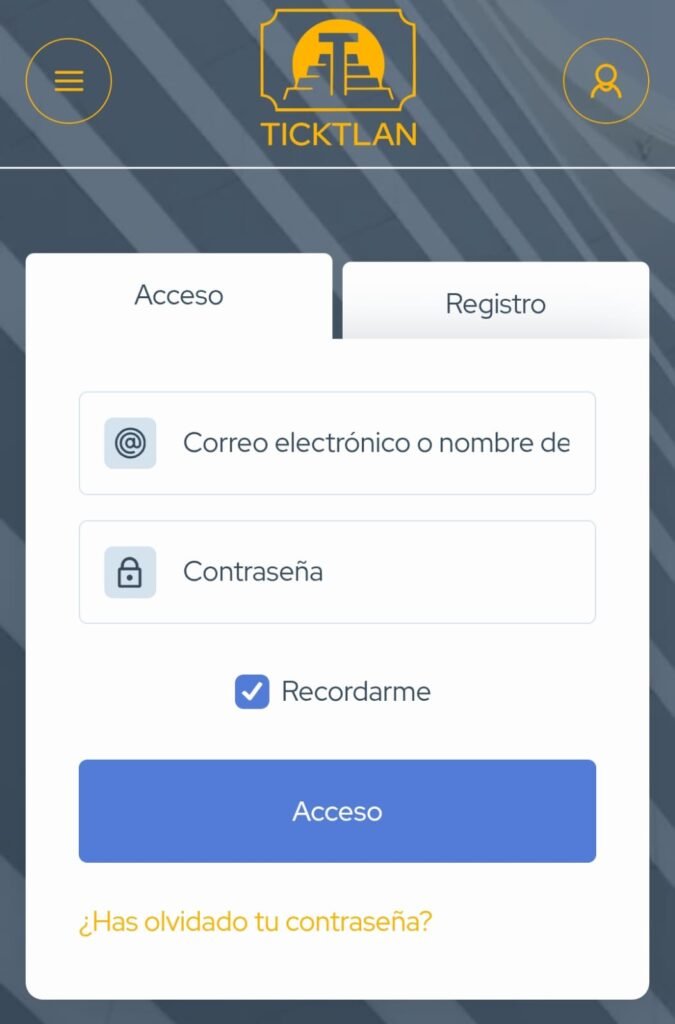The height and width of the screenshot is (1024, 675).
Task: Open the user account icon
Action: coord(606,81)
